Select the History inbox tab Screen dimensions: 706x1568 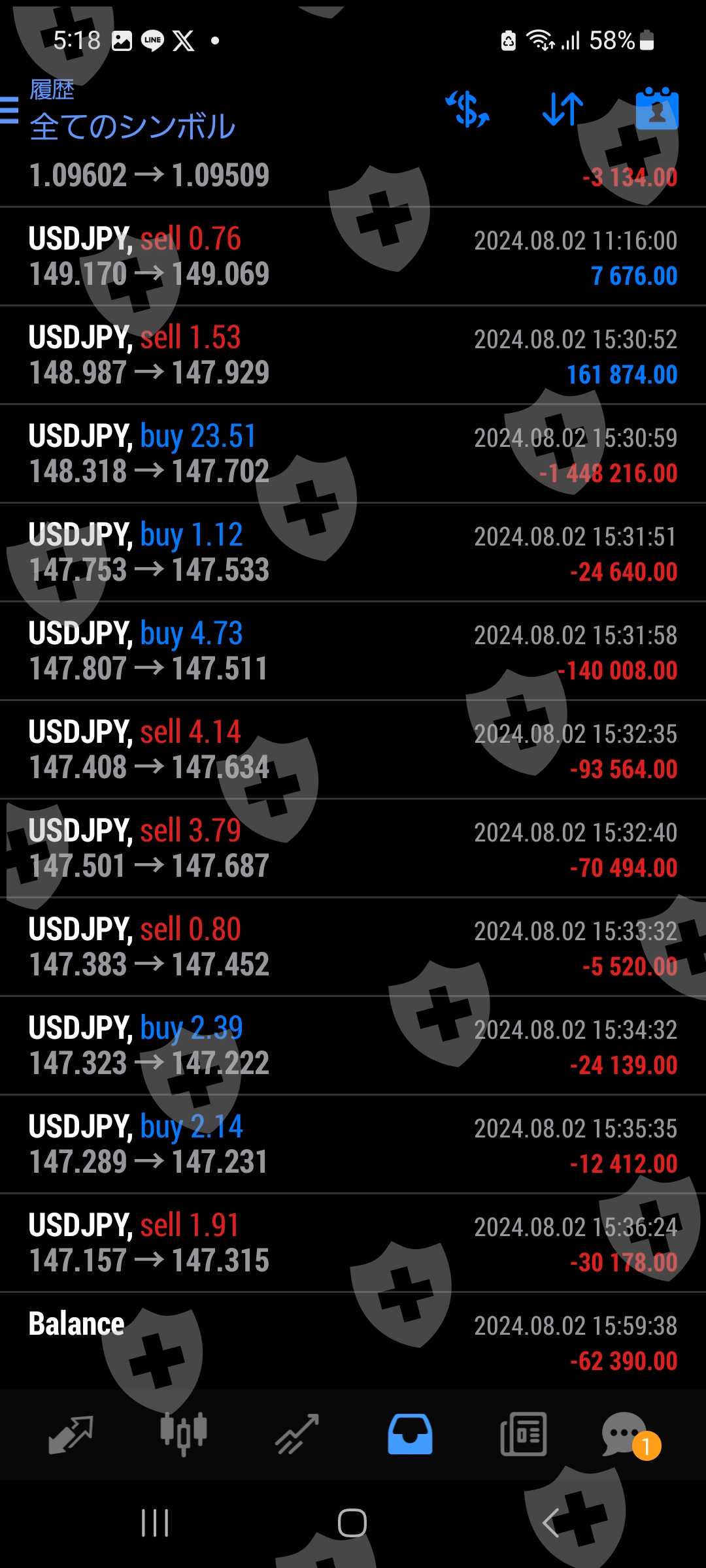click(x=410, y=1434)
